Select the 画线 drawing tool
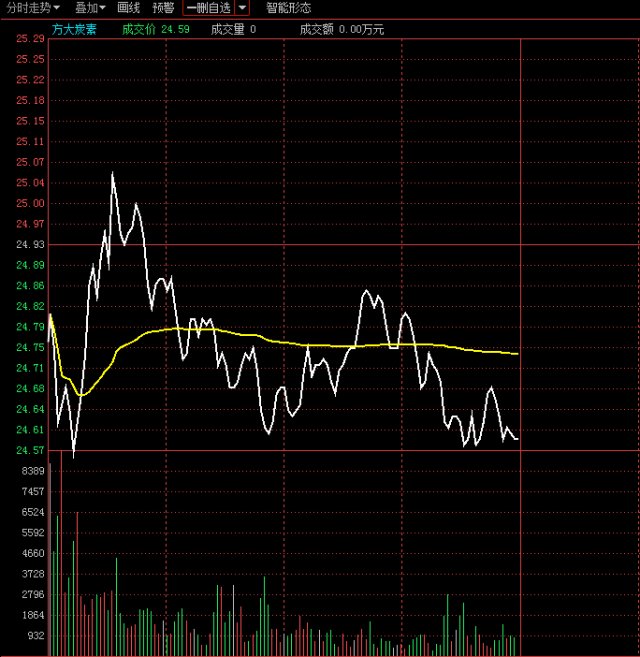The image size is (640, 657). pyautogui.click(x=129, y=8)
